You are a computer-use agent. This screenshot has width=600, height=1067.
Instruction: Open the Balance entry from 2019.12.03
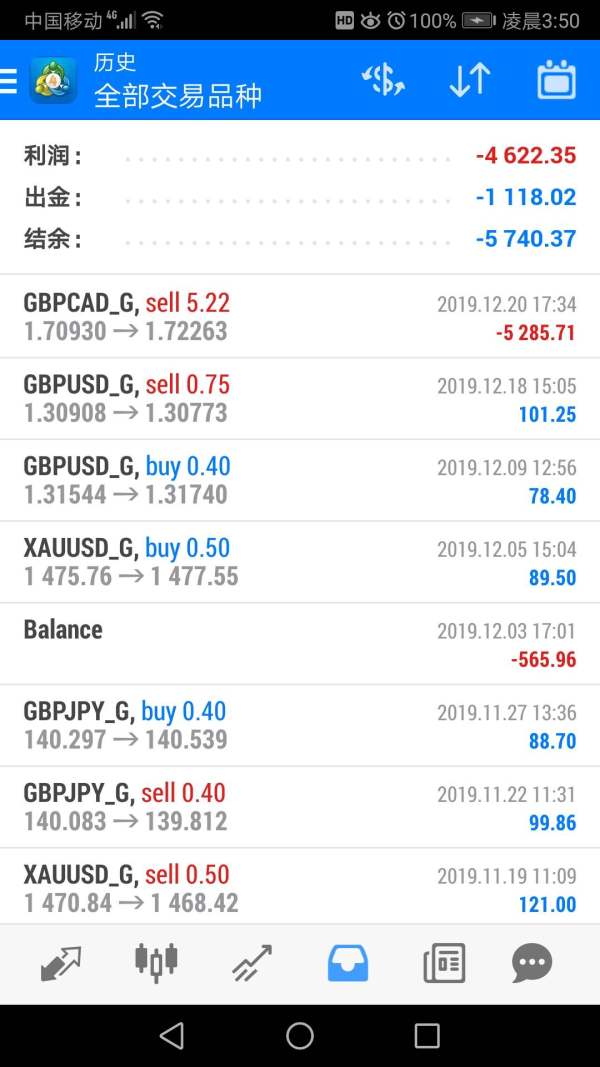[x=300, y=644]
